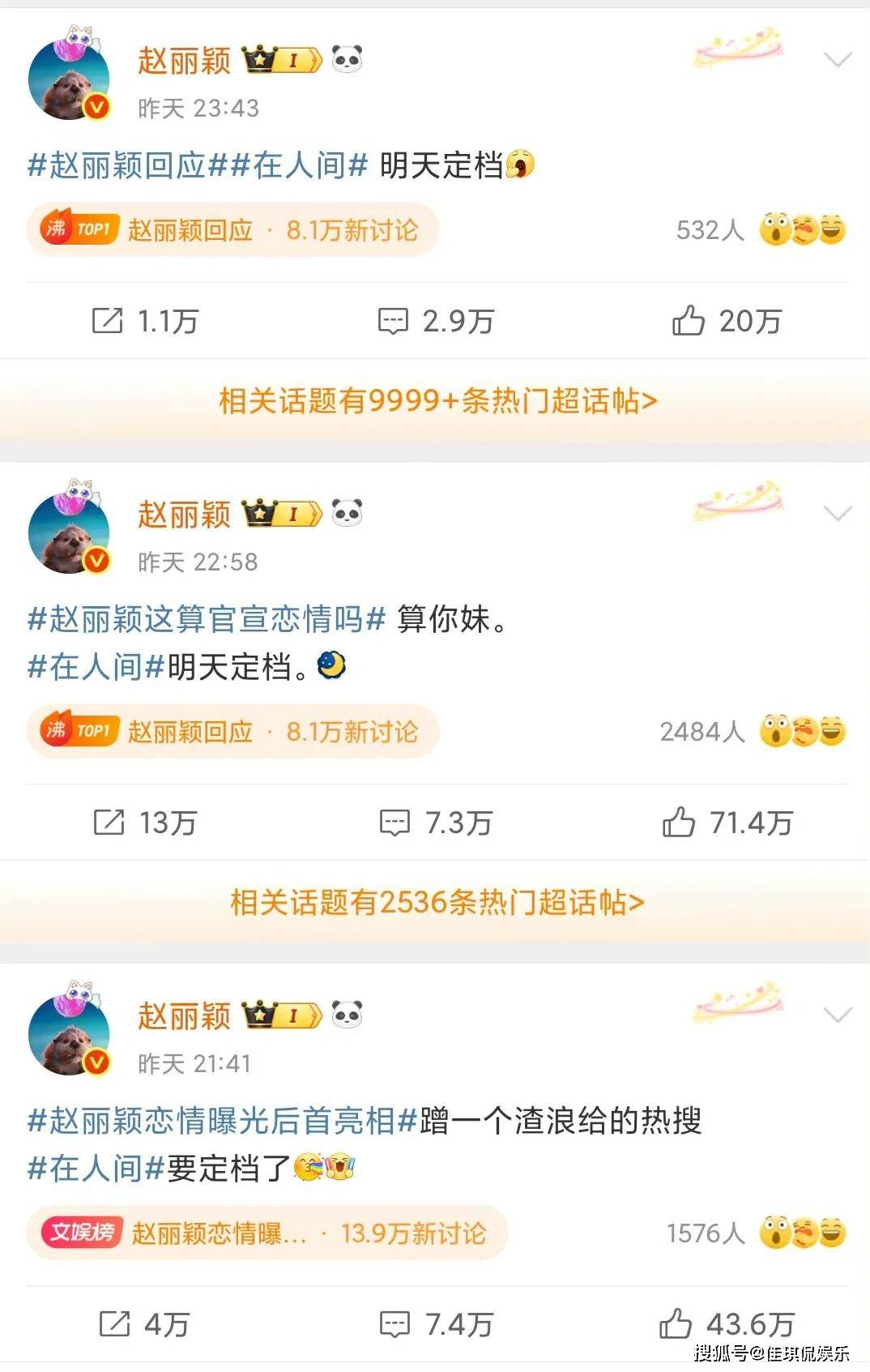This screenshot has width=870, height=1372.
Task: Repost the post with 4万 shares
Action: pos(143,1324)
